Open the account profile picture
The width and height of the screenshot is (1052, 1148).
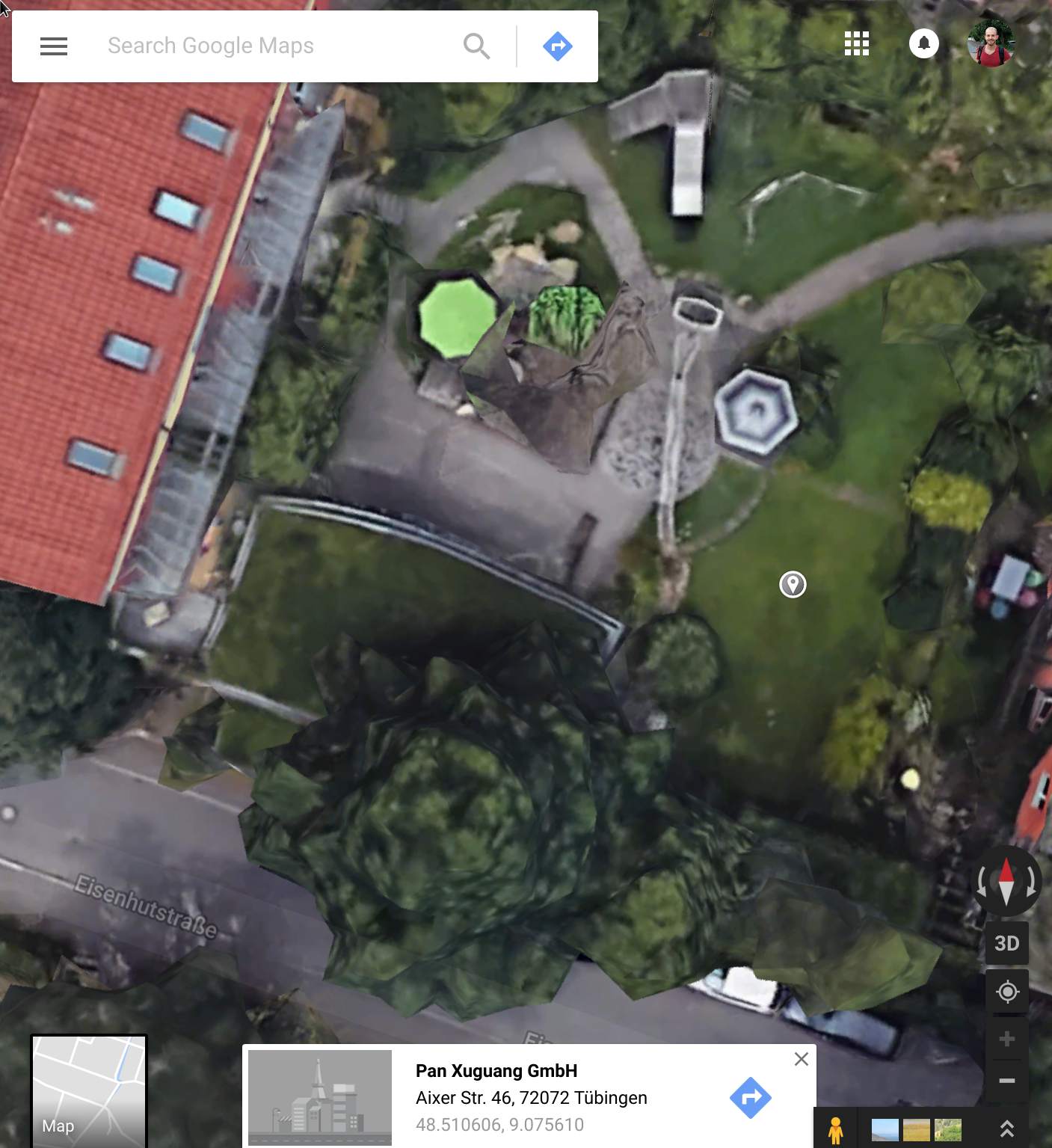[990, 43]
